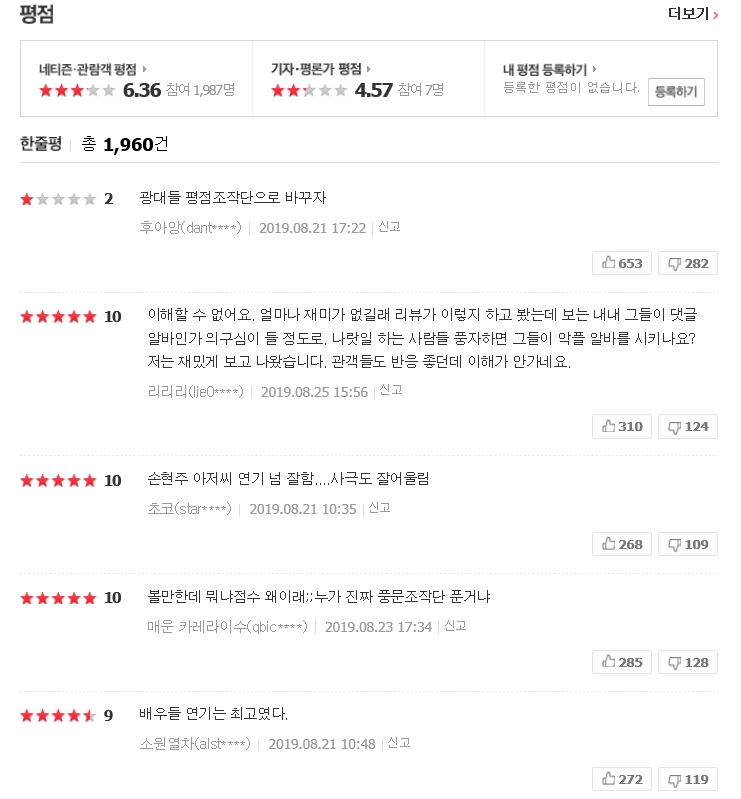Dislike the review by 리리리 (124 dislikes)

coord(688,426)
